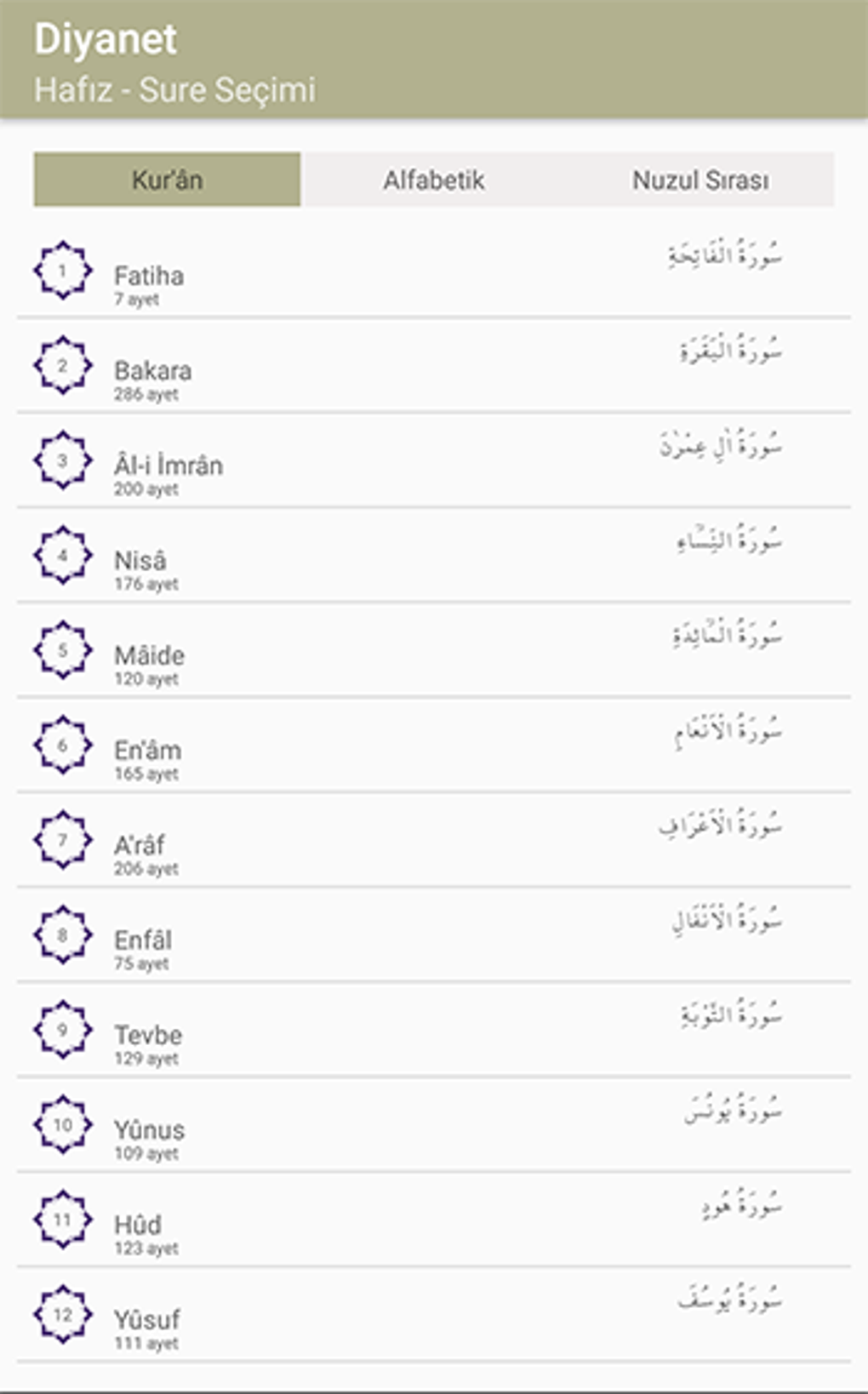The width and height of the screenshot is (868, 1394).
Task: Select the A'râf surah
Action: click(x=140, y=845)
